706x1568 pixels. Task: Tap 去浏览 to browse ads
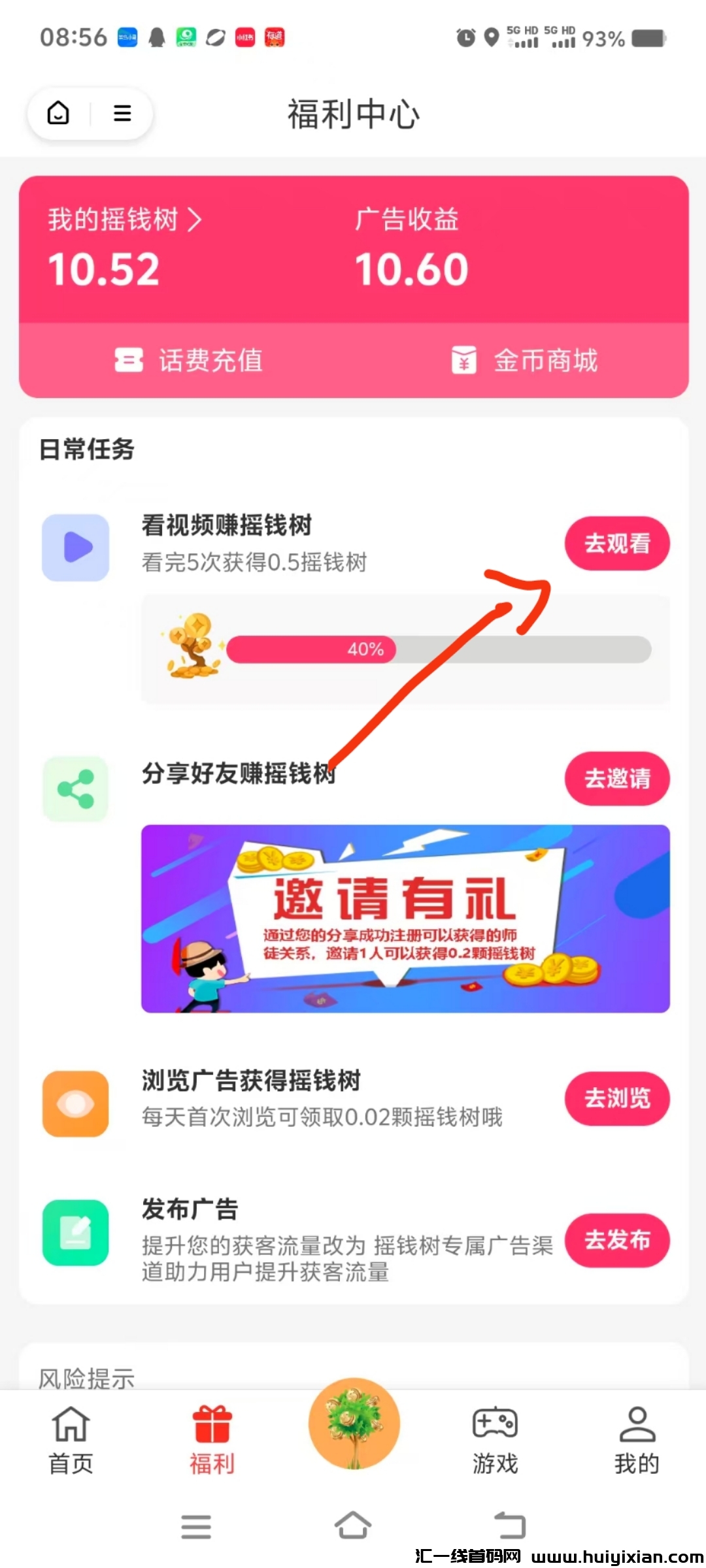[617, 1098]
